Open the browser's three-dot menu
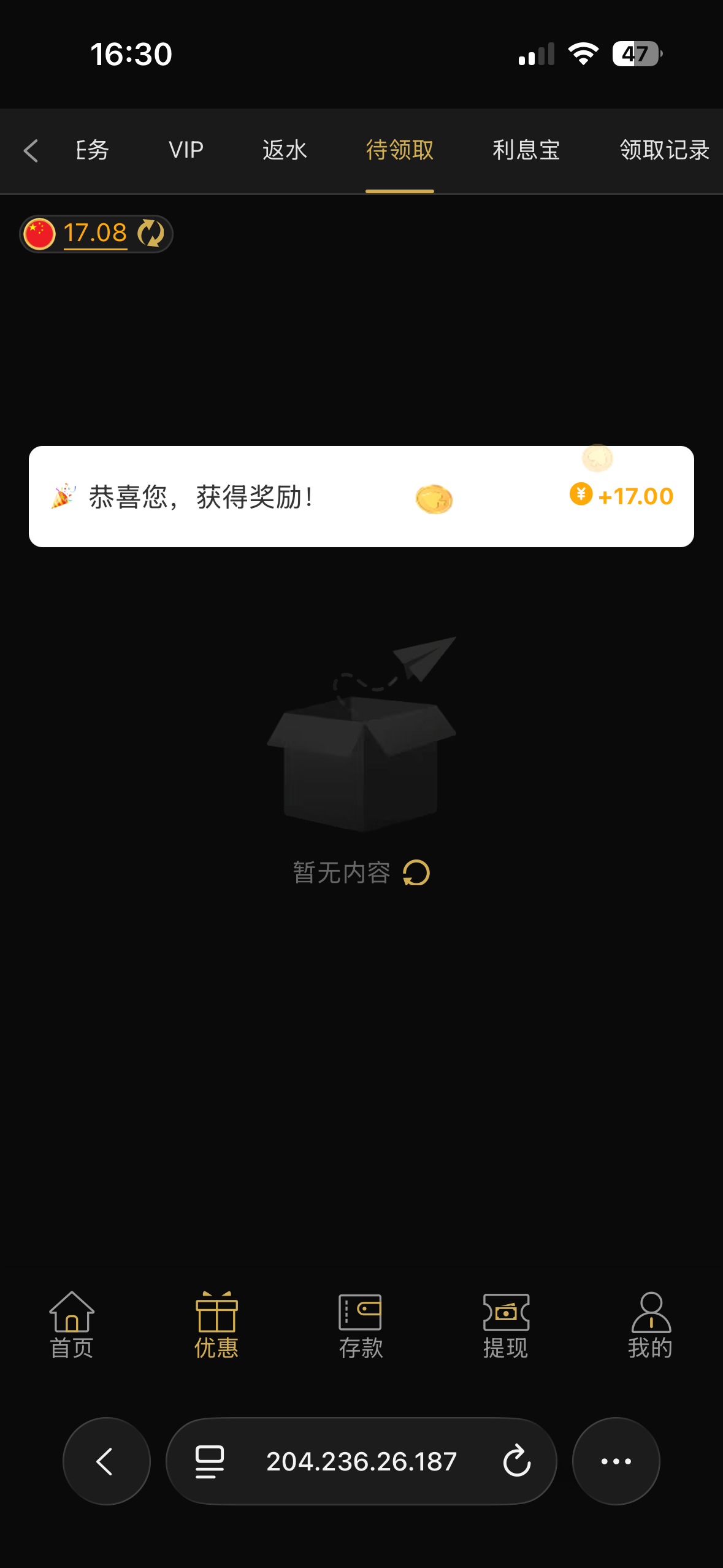The height and width of the screenshot is (1568, 723). (616, 1461)
